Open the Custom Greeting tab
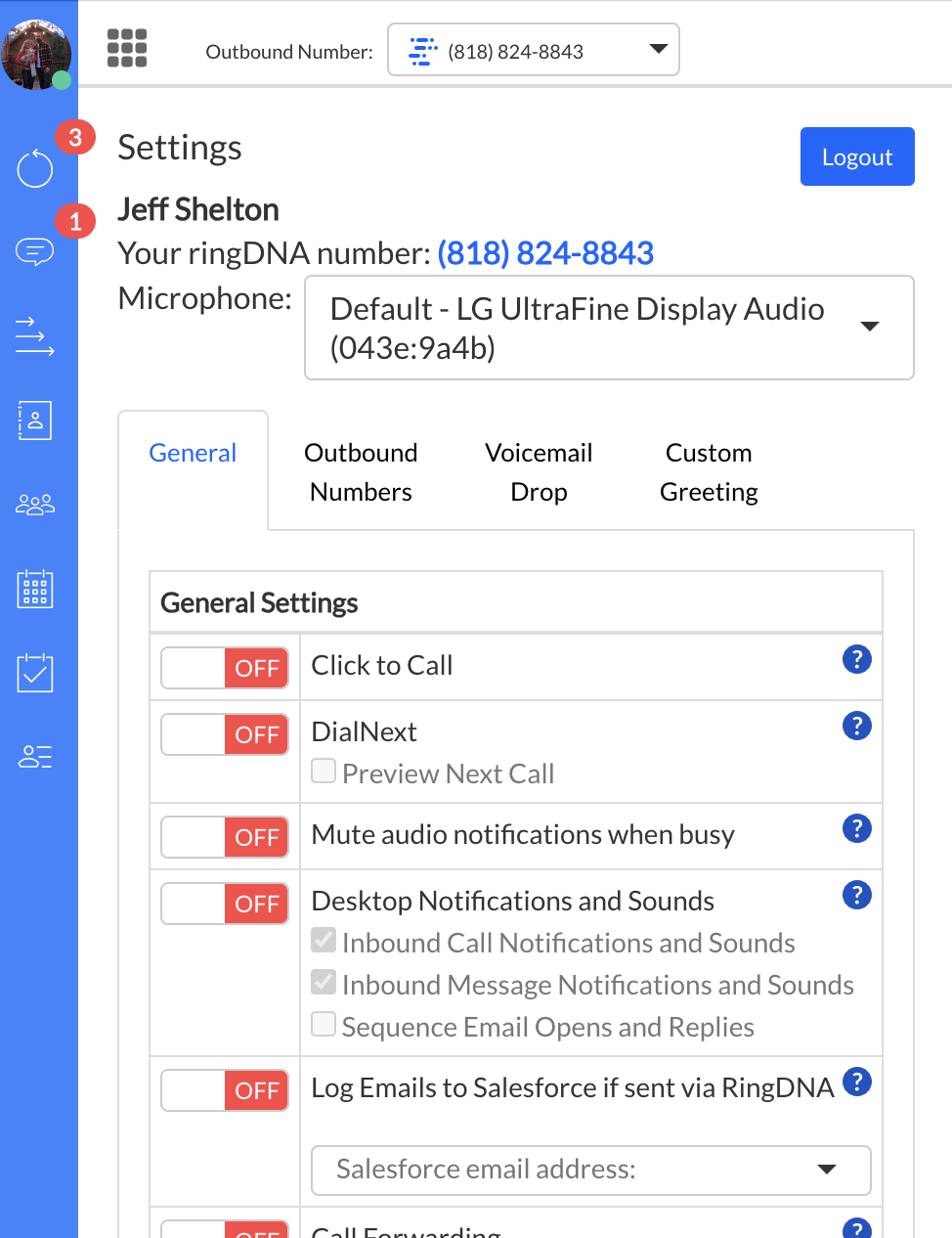 709,471
